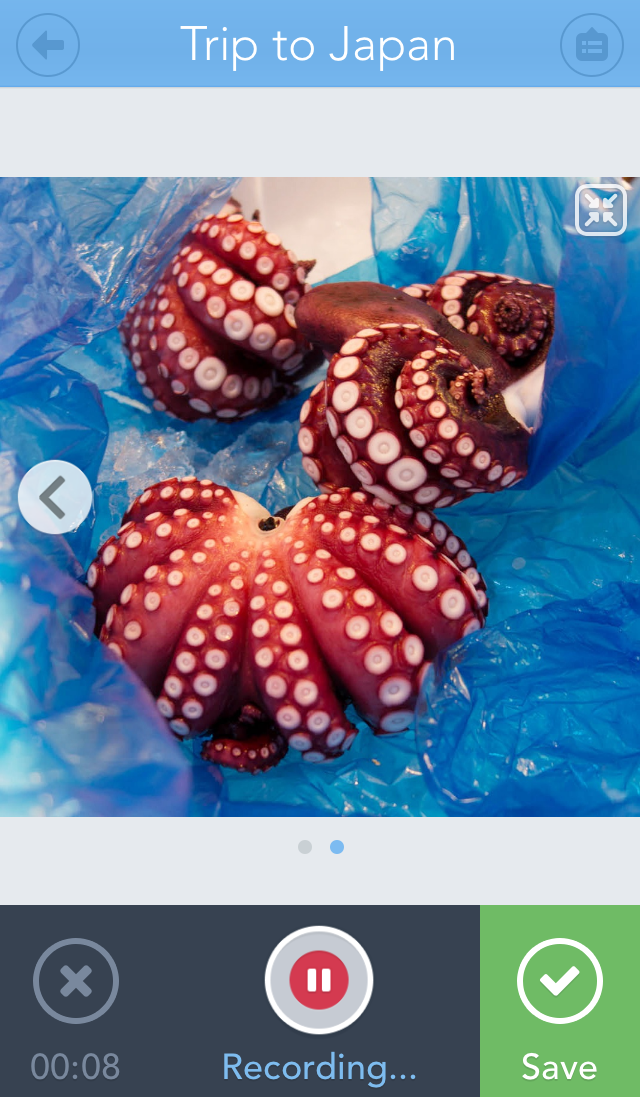Go back using the arrow in header
Viewport: 640px width, 1097px height.
tap(48, 45)
